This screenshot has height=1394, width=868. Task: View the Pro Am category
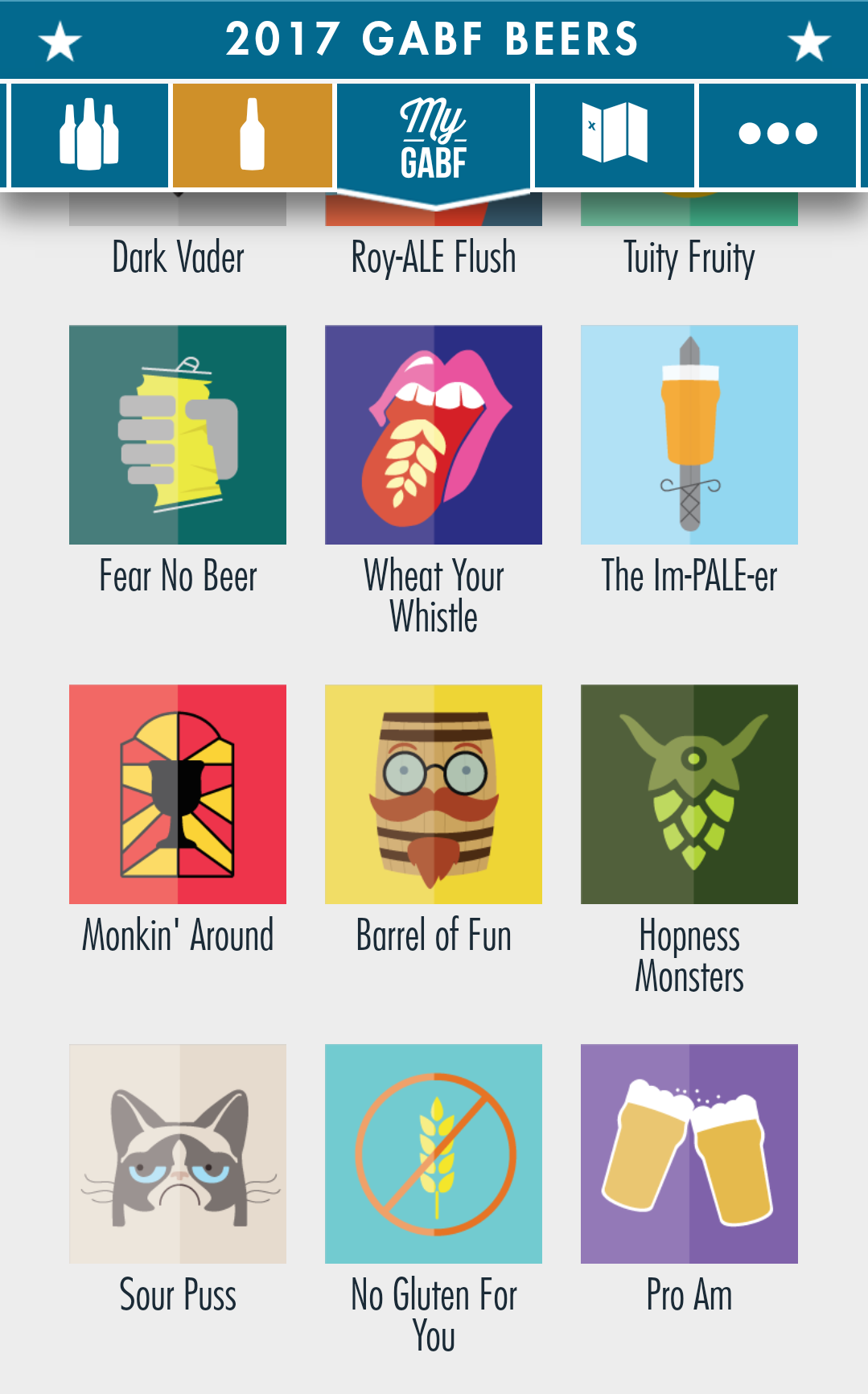689,1153
